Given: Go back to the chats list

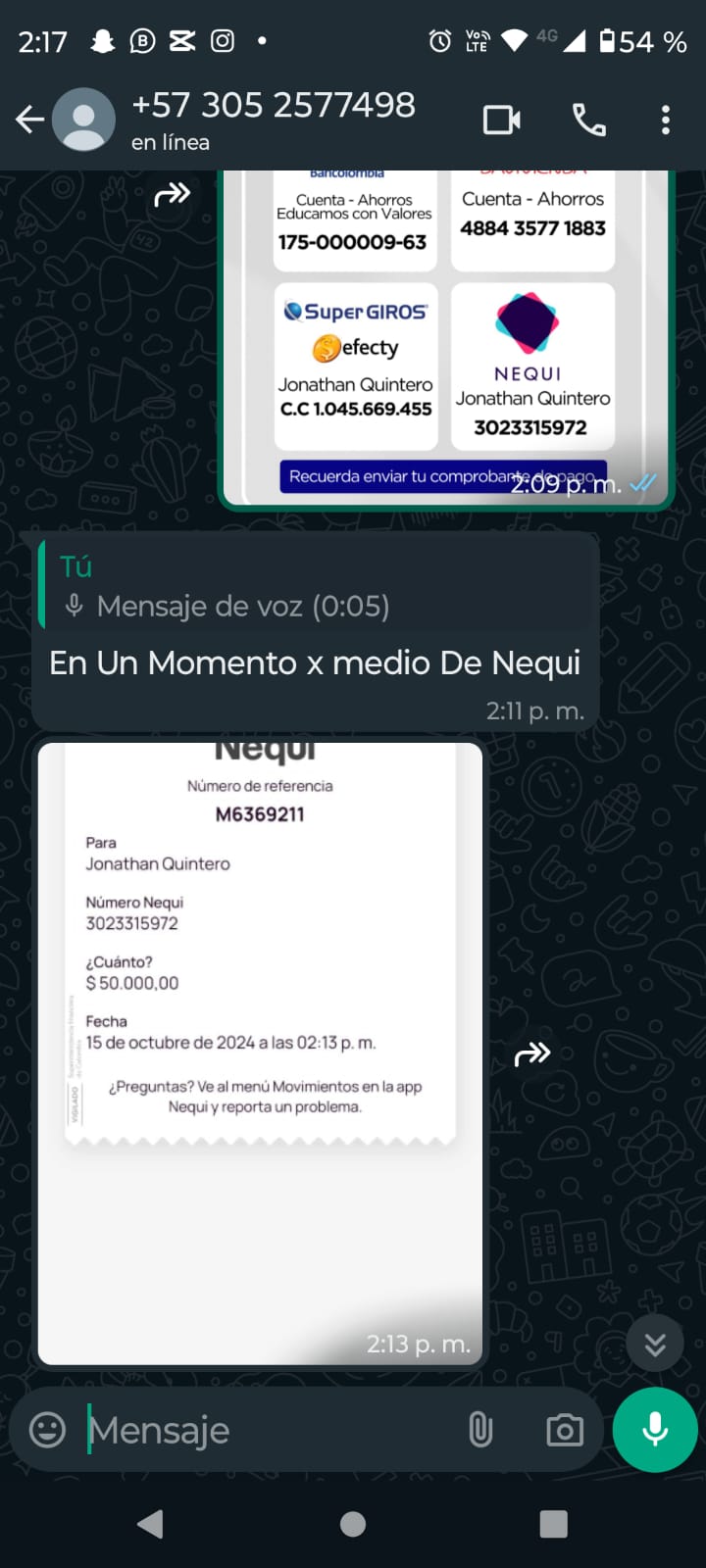Looking at the screenshot, I should 29,120.
